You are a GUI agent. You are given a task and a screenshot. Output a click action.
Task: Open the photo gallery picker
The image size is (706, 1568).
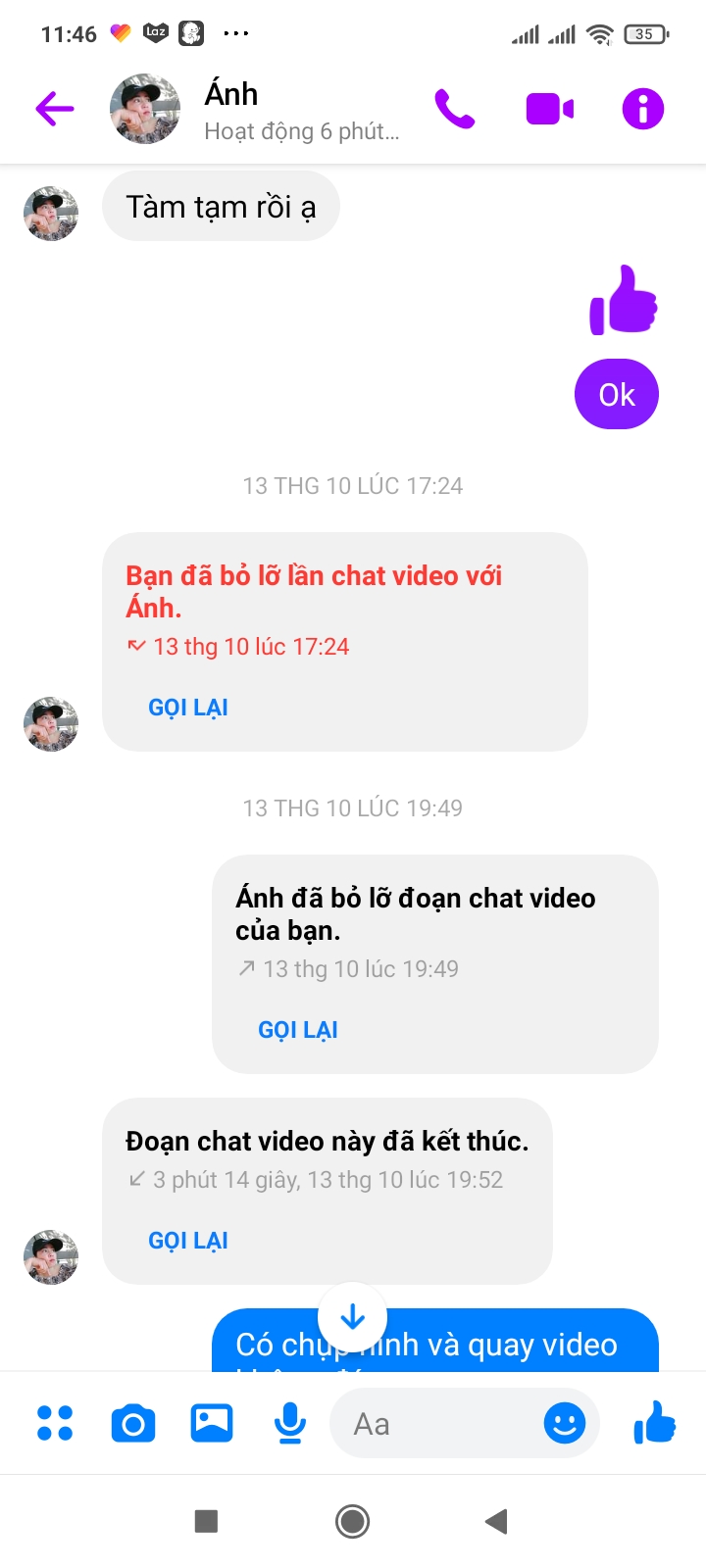pyautogui.click(x=212, y=1423)
